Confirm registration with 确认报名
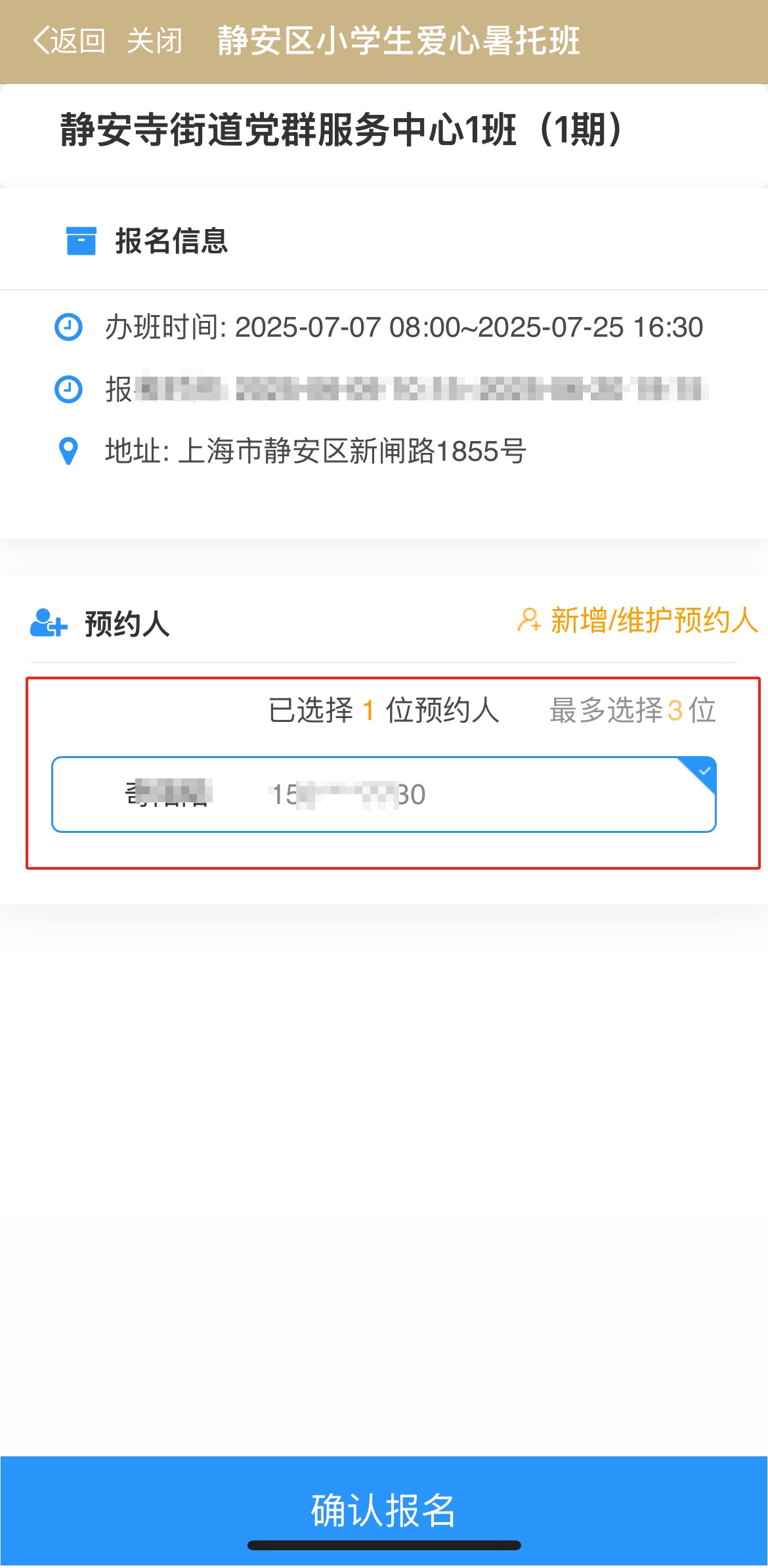This screenshot has height=1568, width=768. [384, 1510]
